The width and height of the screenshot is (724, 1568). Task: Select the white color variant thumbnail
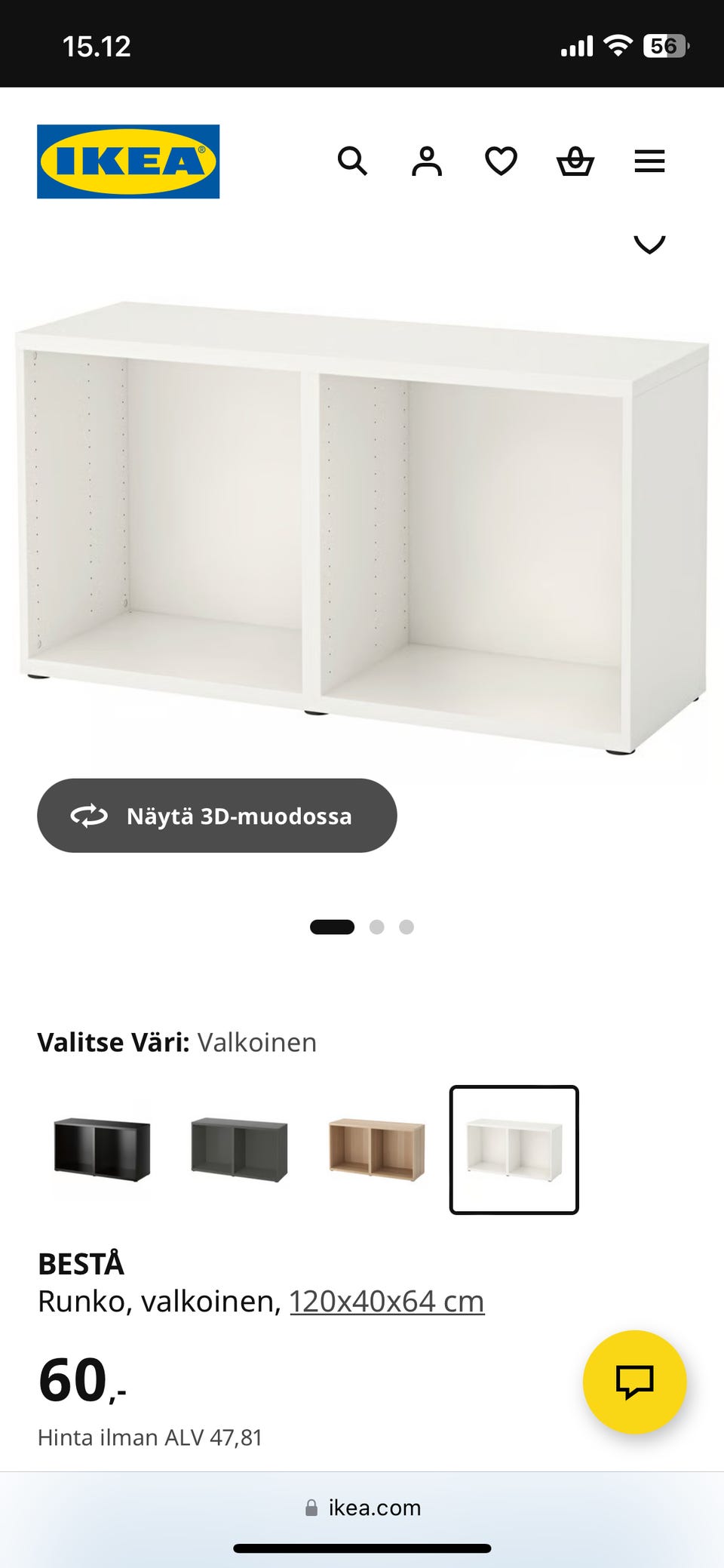(514, 1148)
